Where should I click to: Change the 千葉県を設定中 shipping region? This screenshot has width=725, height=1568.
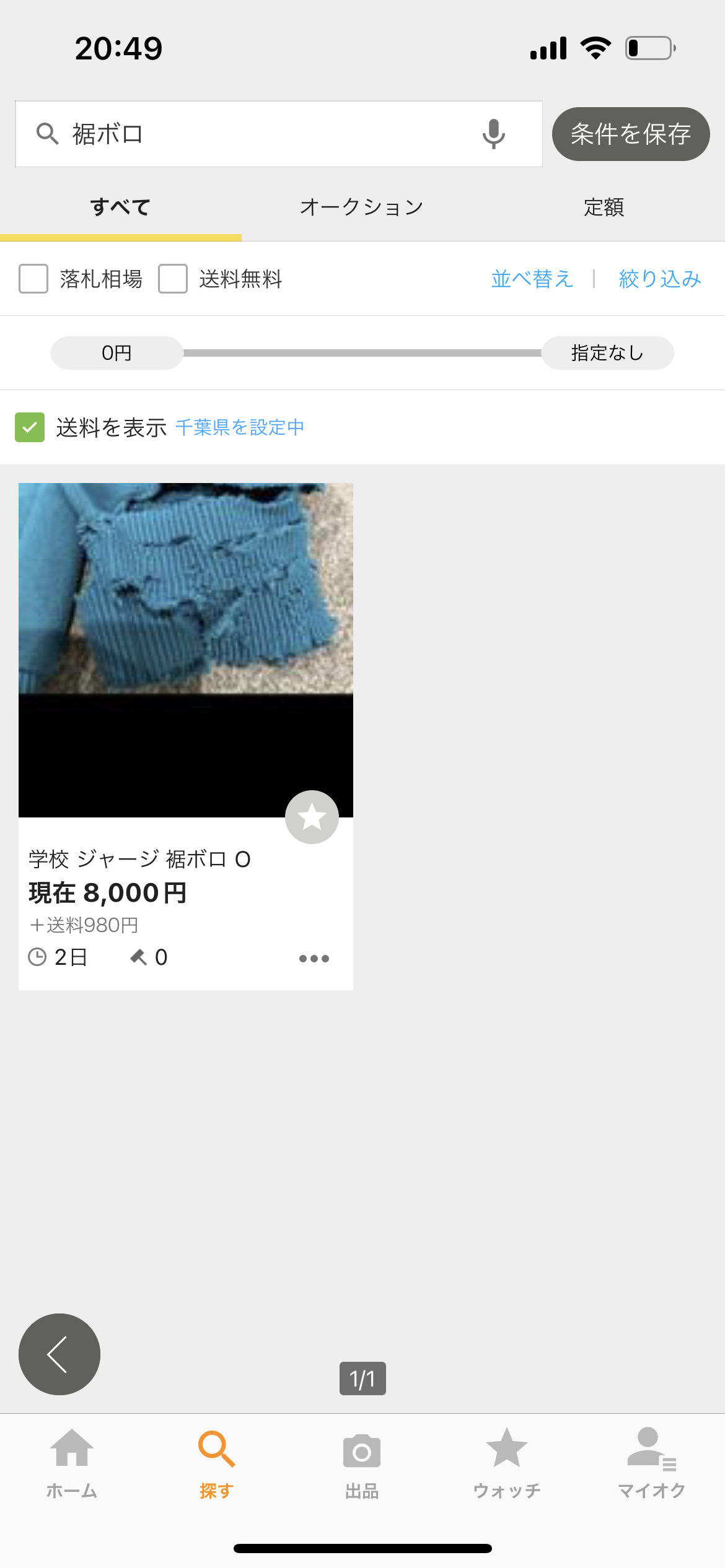(240, 427)
